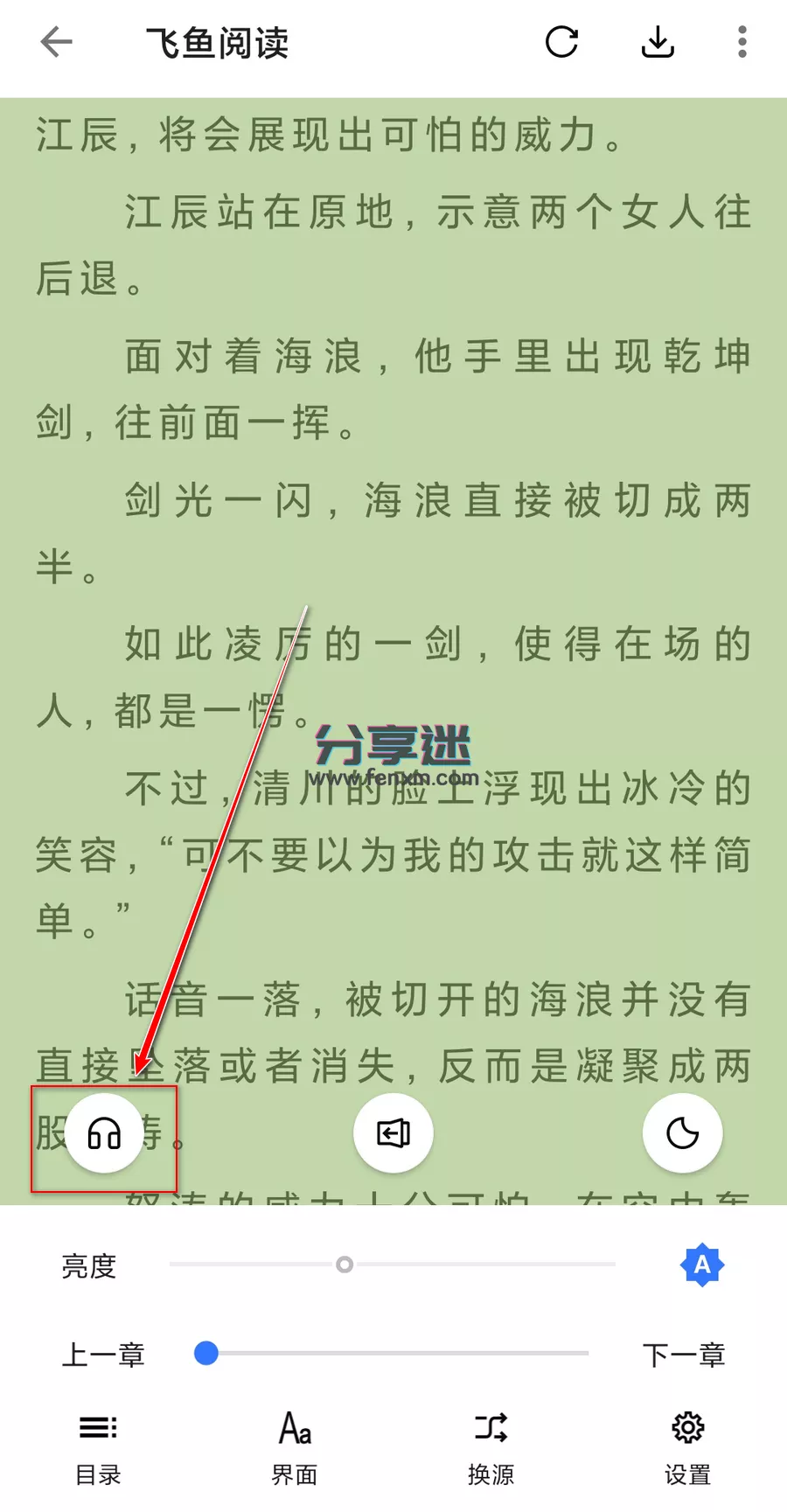Screen dimensions: 787x1512
Task: Download the book with the download icon
Action: coord(657,42)
